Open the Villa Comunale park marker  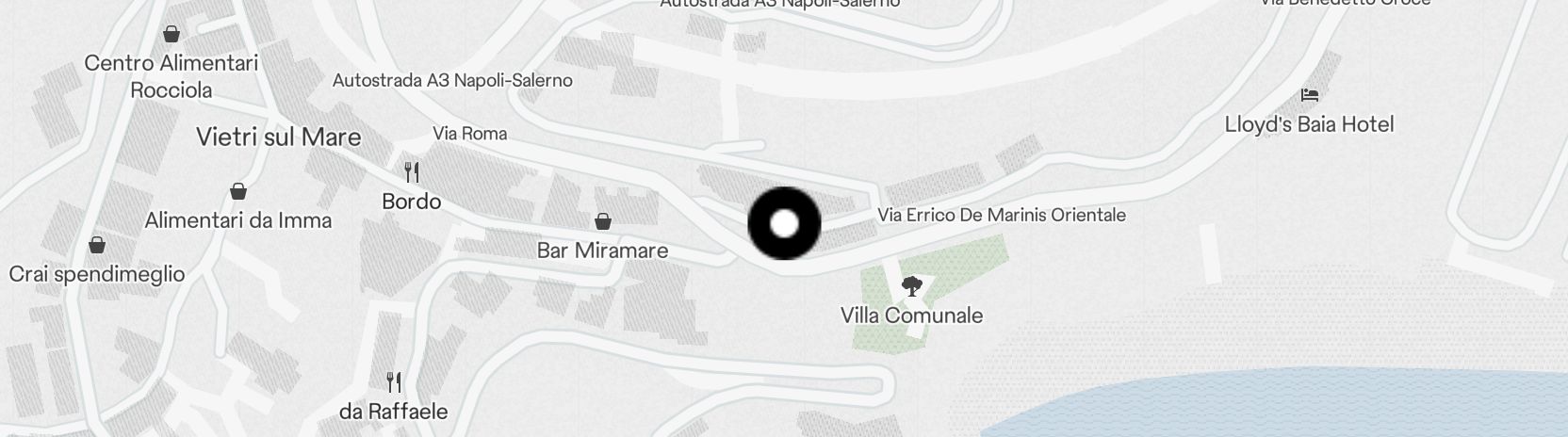click(x=911, y=286)
